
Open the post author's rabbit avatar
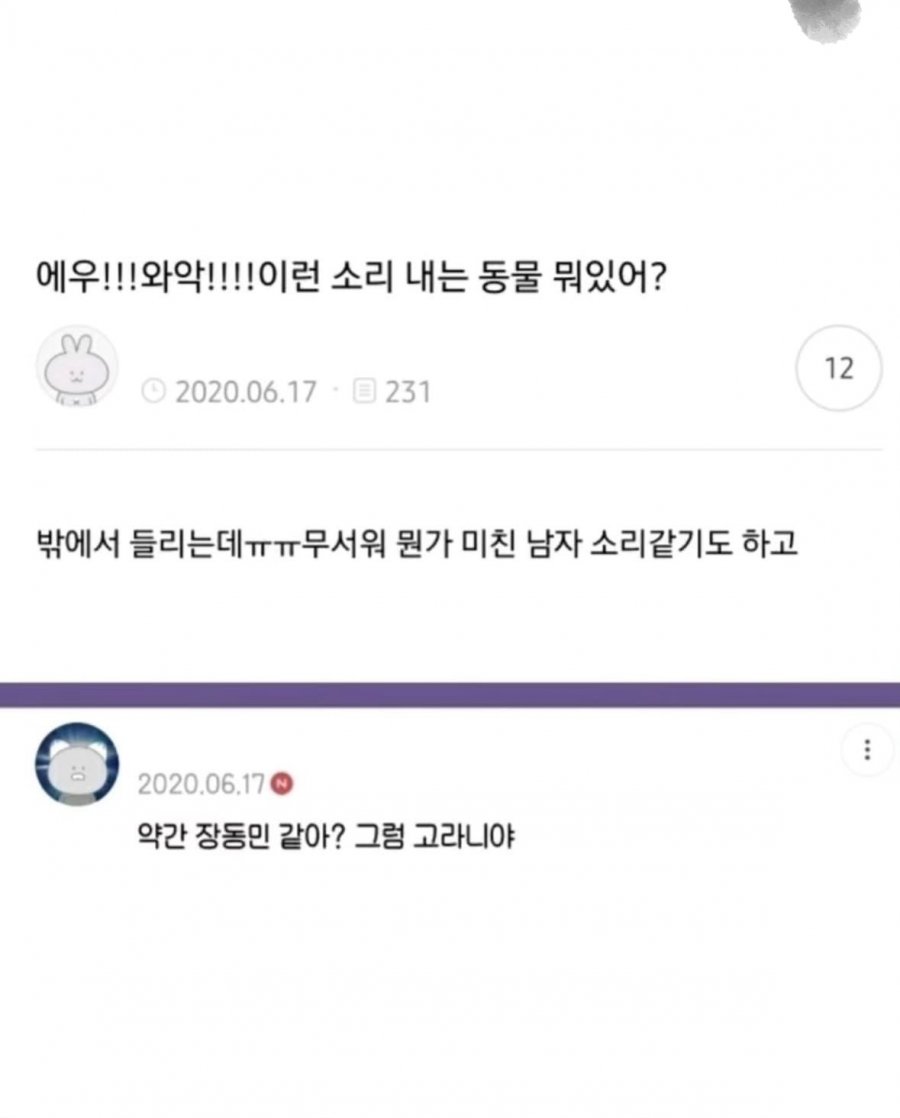pyautogui.click(x=77, y=366)
